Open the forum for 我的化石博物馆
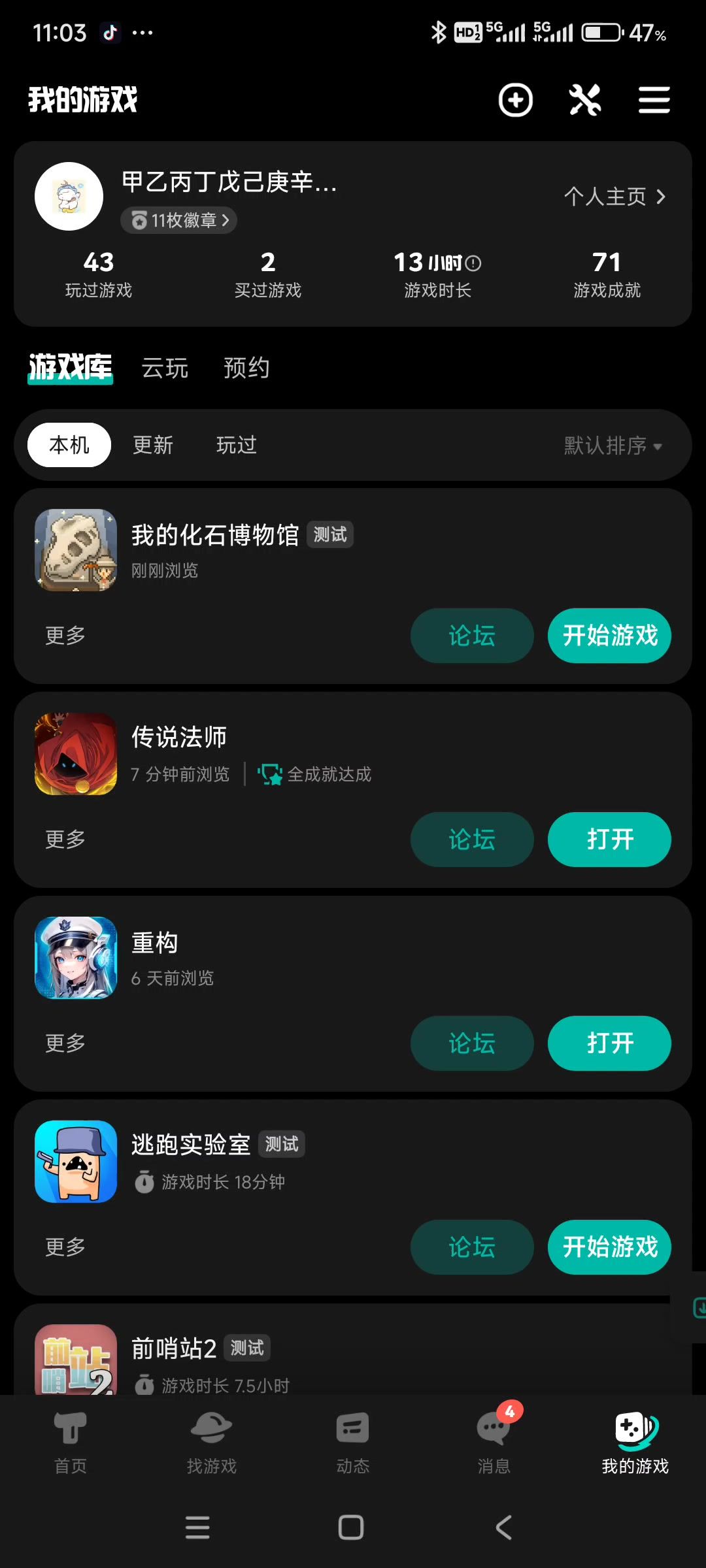706x1568 pixels. tap(472, 636)
